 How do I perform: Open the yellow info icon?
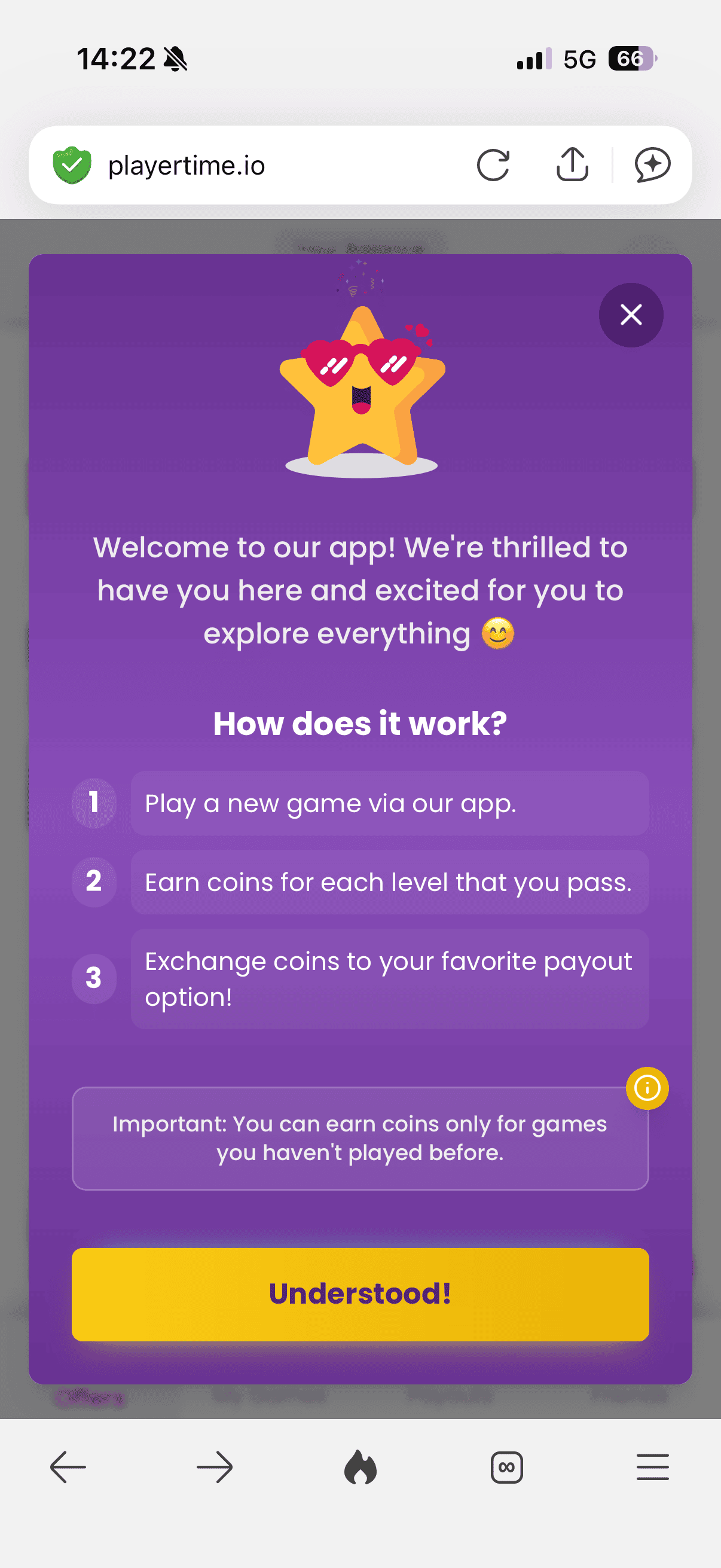tap(647, 1088)
